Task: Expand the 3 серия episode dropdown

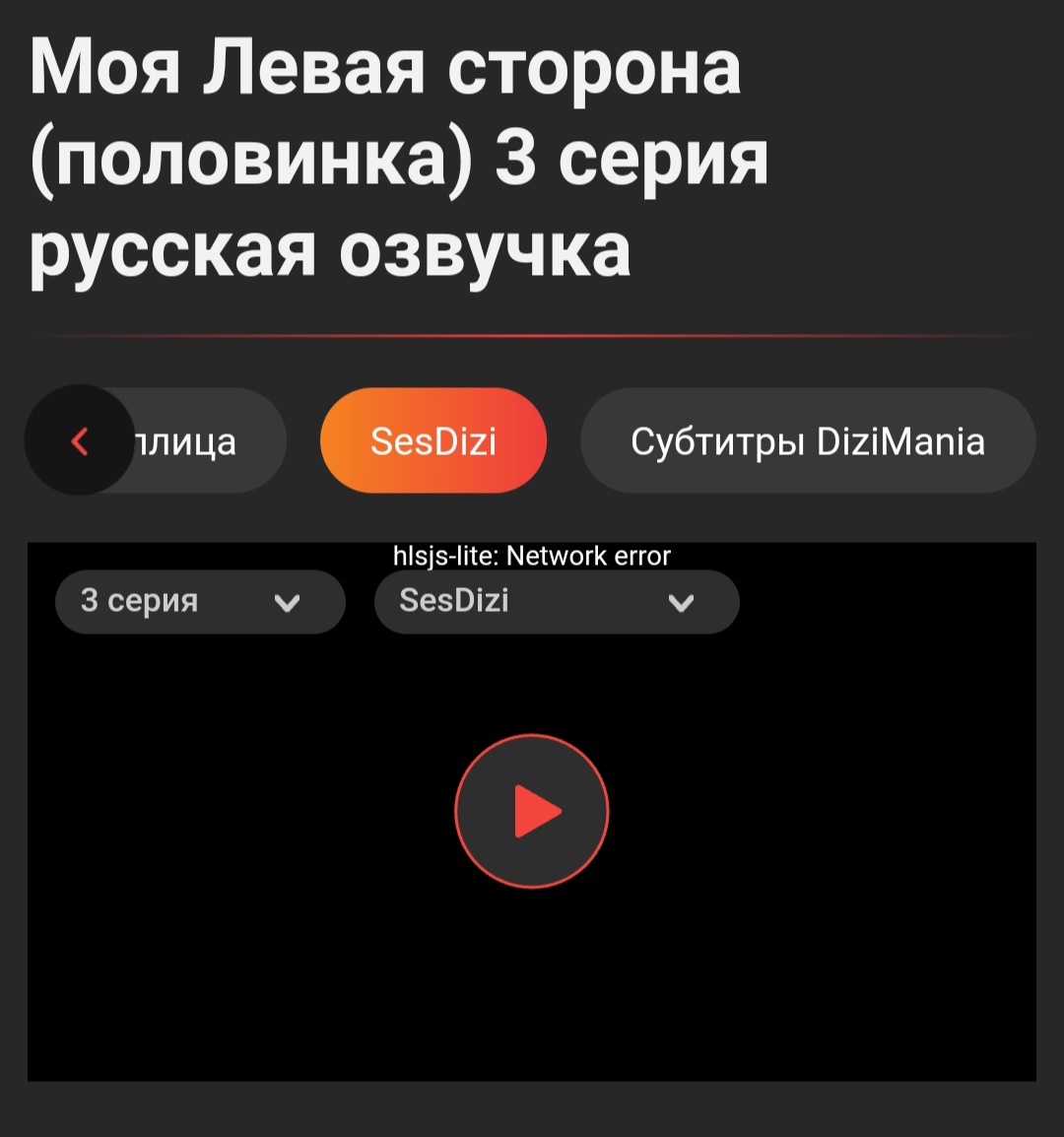Action: click(200, 601)
